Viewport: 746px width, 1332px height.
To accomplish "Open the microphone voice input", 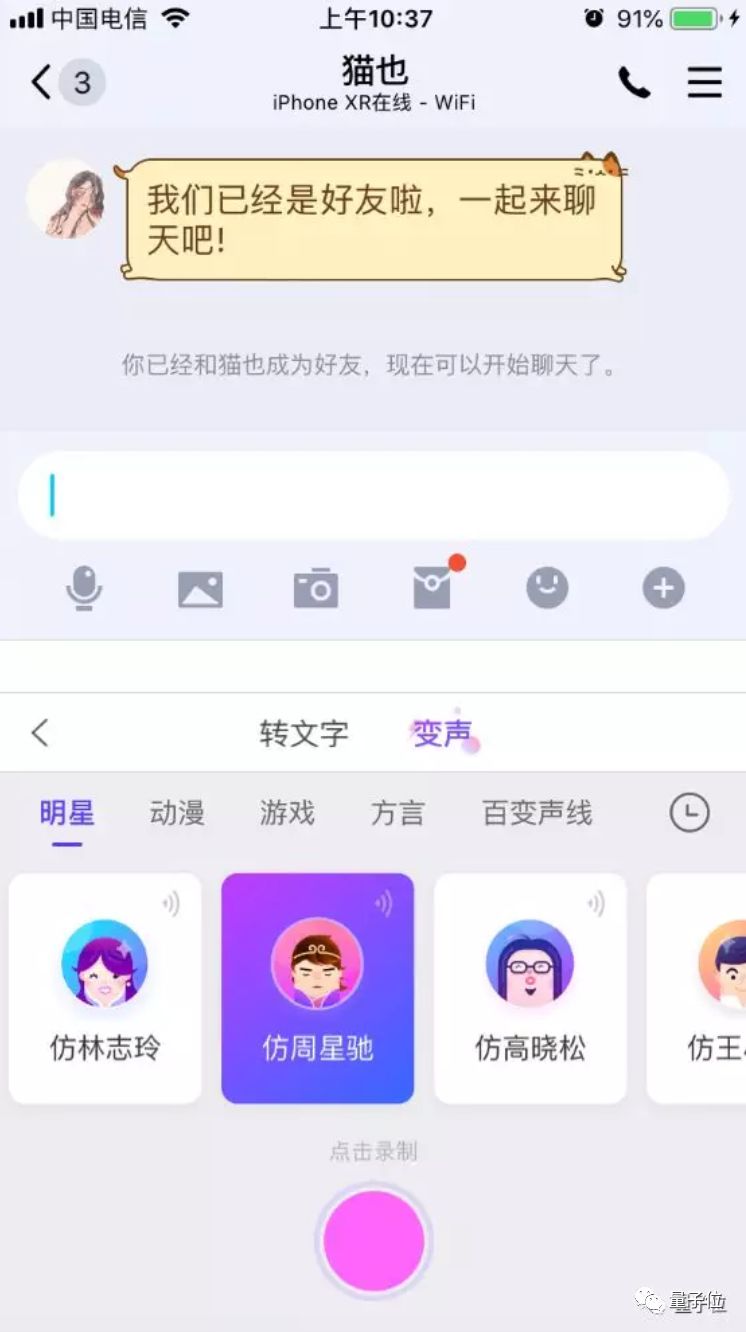I will pyautogui.click(x=84, y=588).
